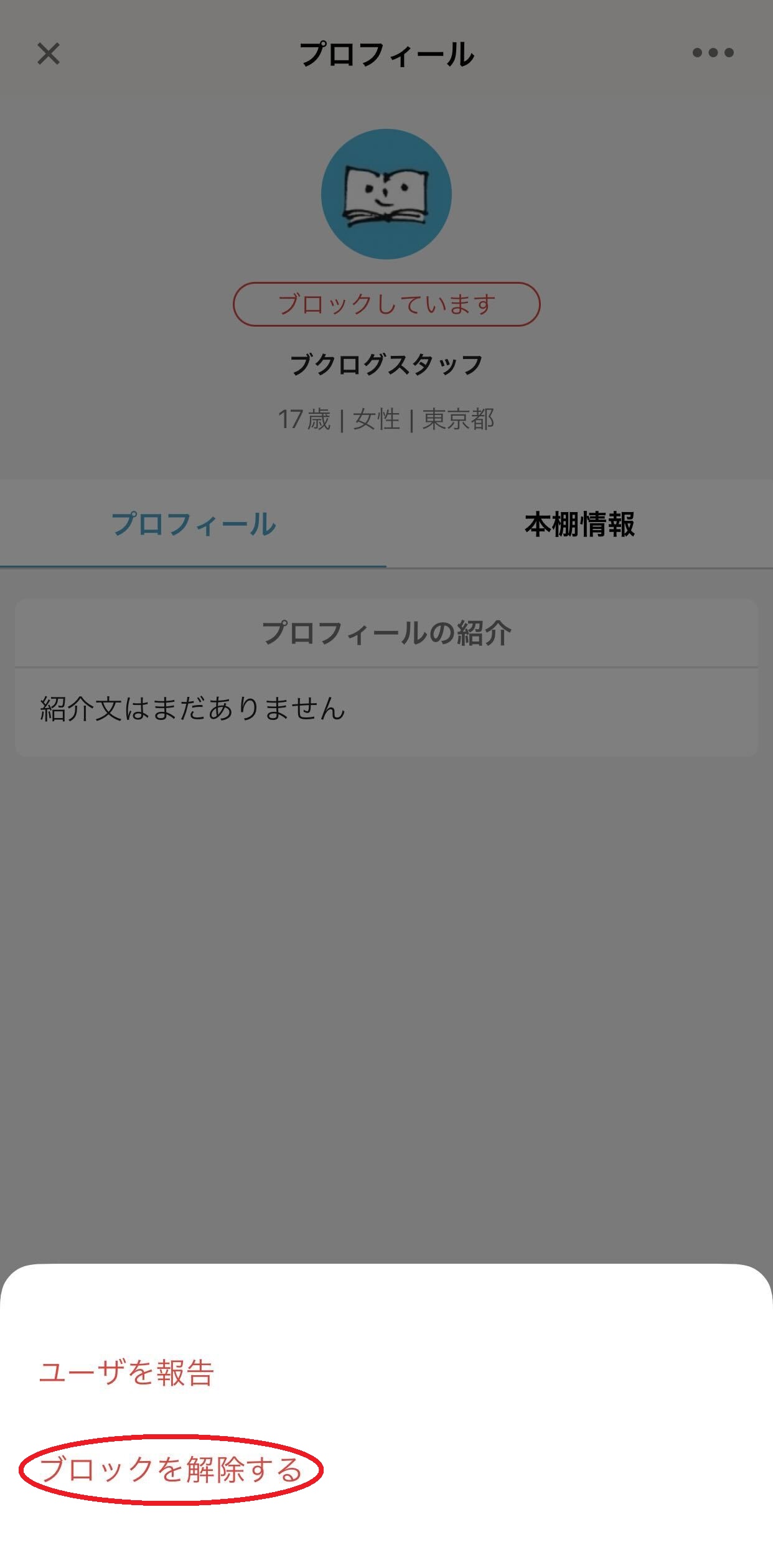Report this user via ユーザを報告
Image resolution: width=773 pixels, height=1568 pixels.
pos(127,1373)
